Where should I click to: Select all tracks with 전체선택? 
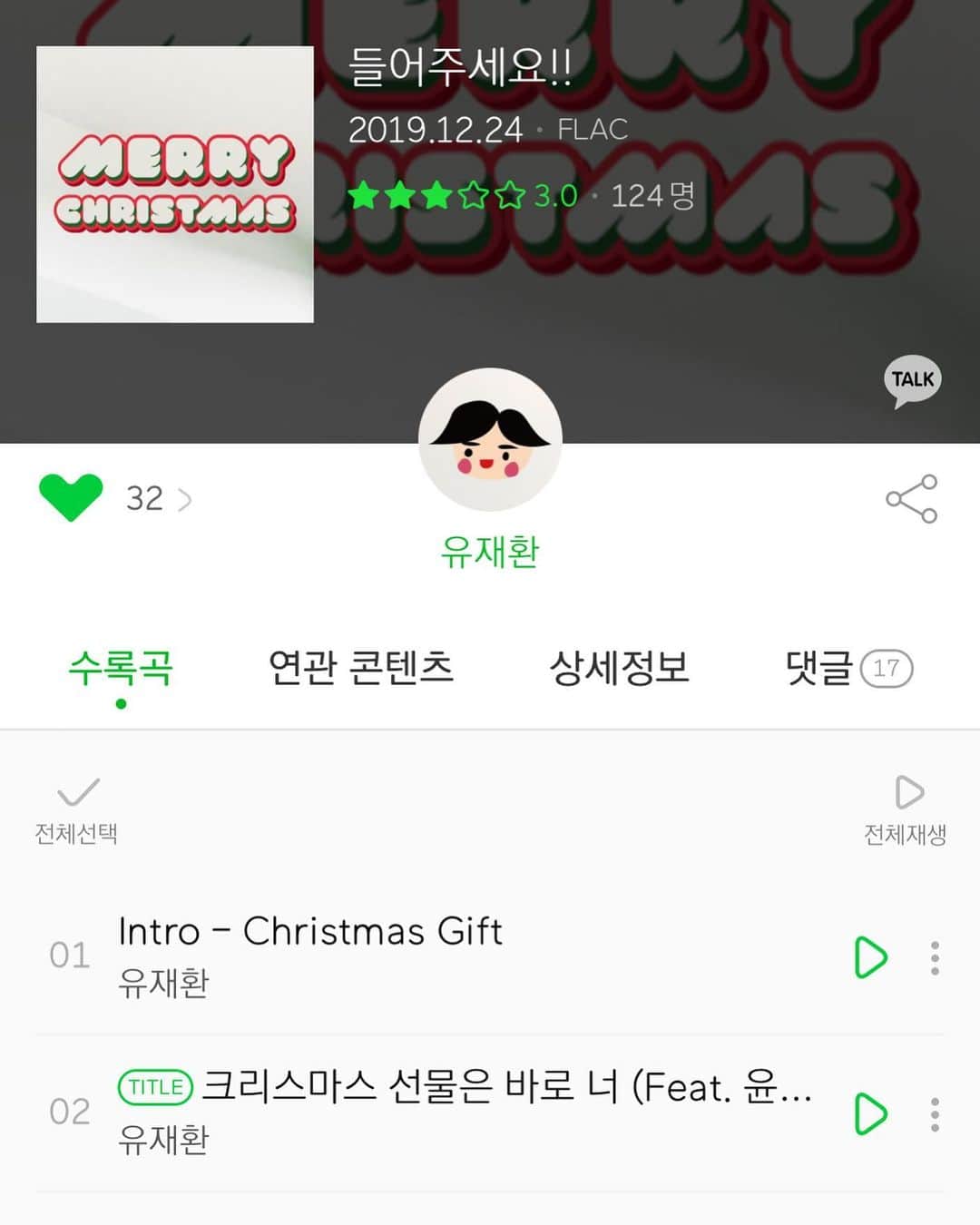coord(76,808)
